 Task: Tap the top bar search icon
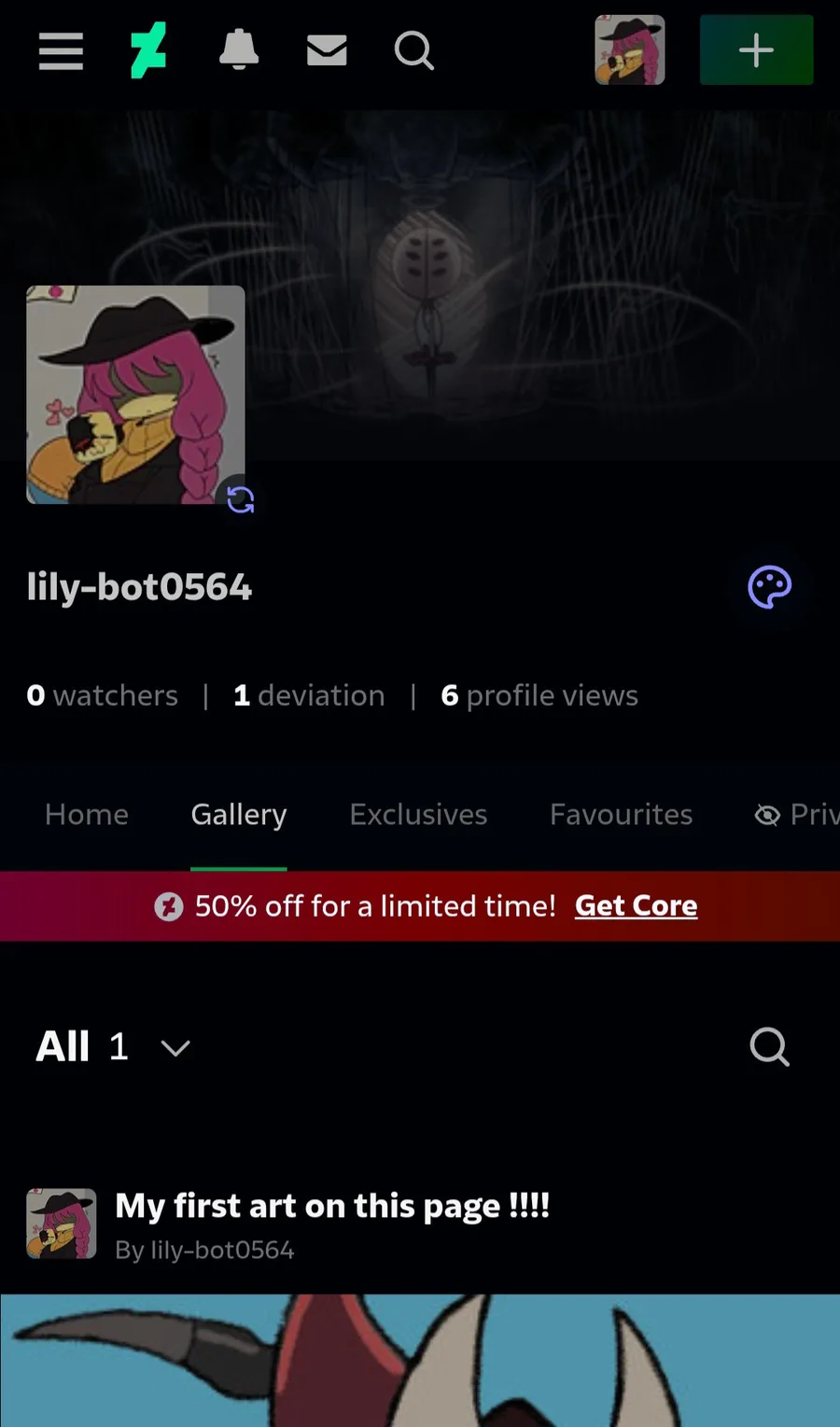(x=413, y=50)
